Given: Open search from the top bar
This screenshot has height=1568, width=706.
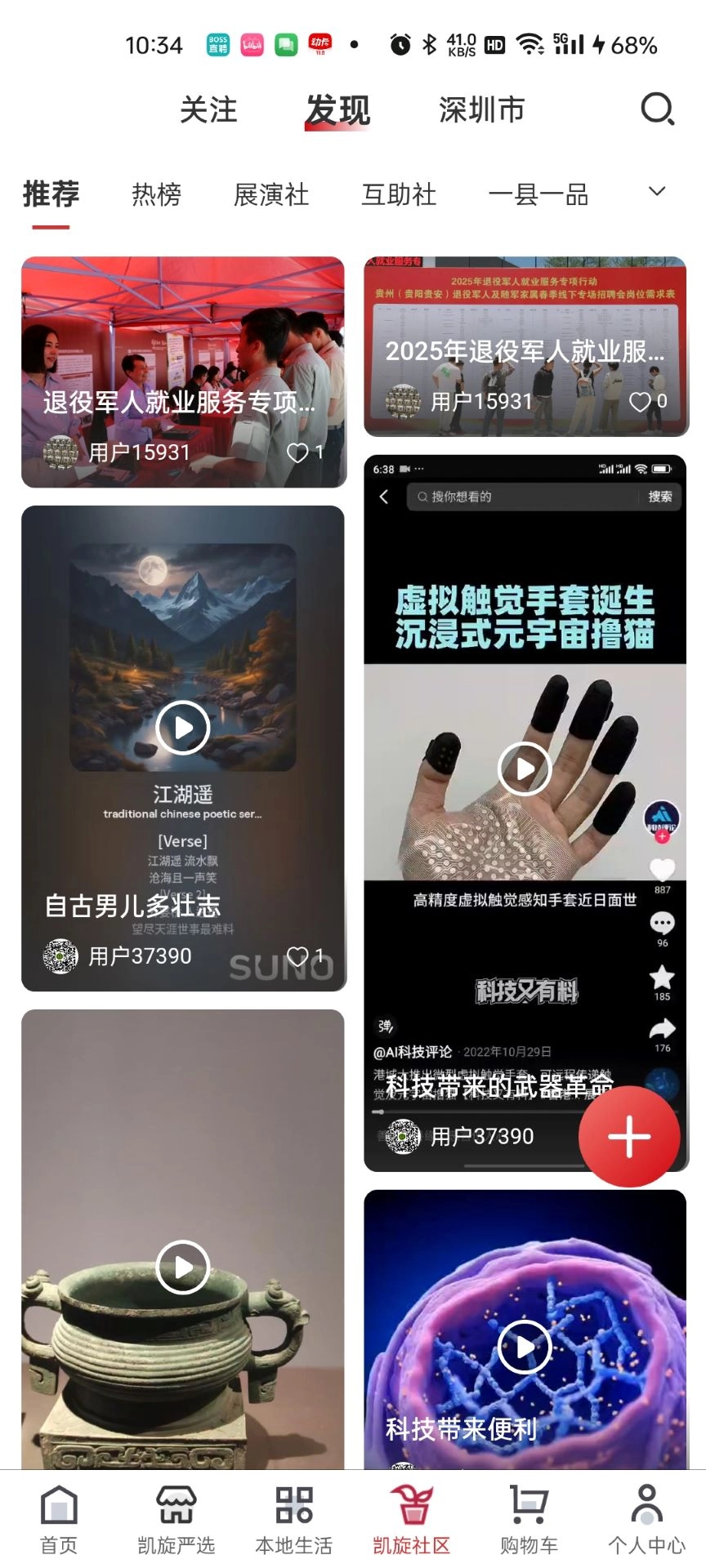Looking at the screenshot, I should tap(658, 110).
